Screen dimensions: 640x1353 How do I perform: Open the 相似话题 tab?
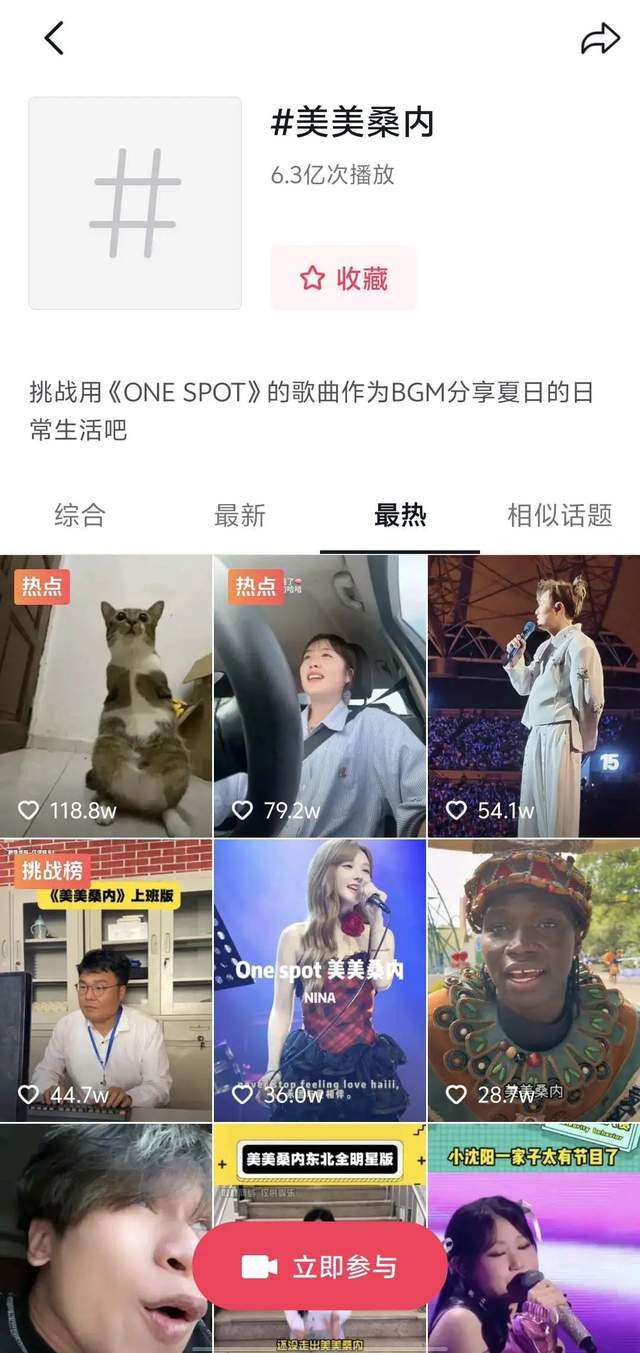[x=559, y=516]
